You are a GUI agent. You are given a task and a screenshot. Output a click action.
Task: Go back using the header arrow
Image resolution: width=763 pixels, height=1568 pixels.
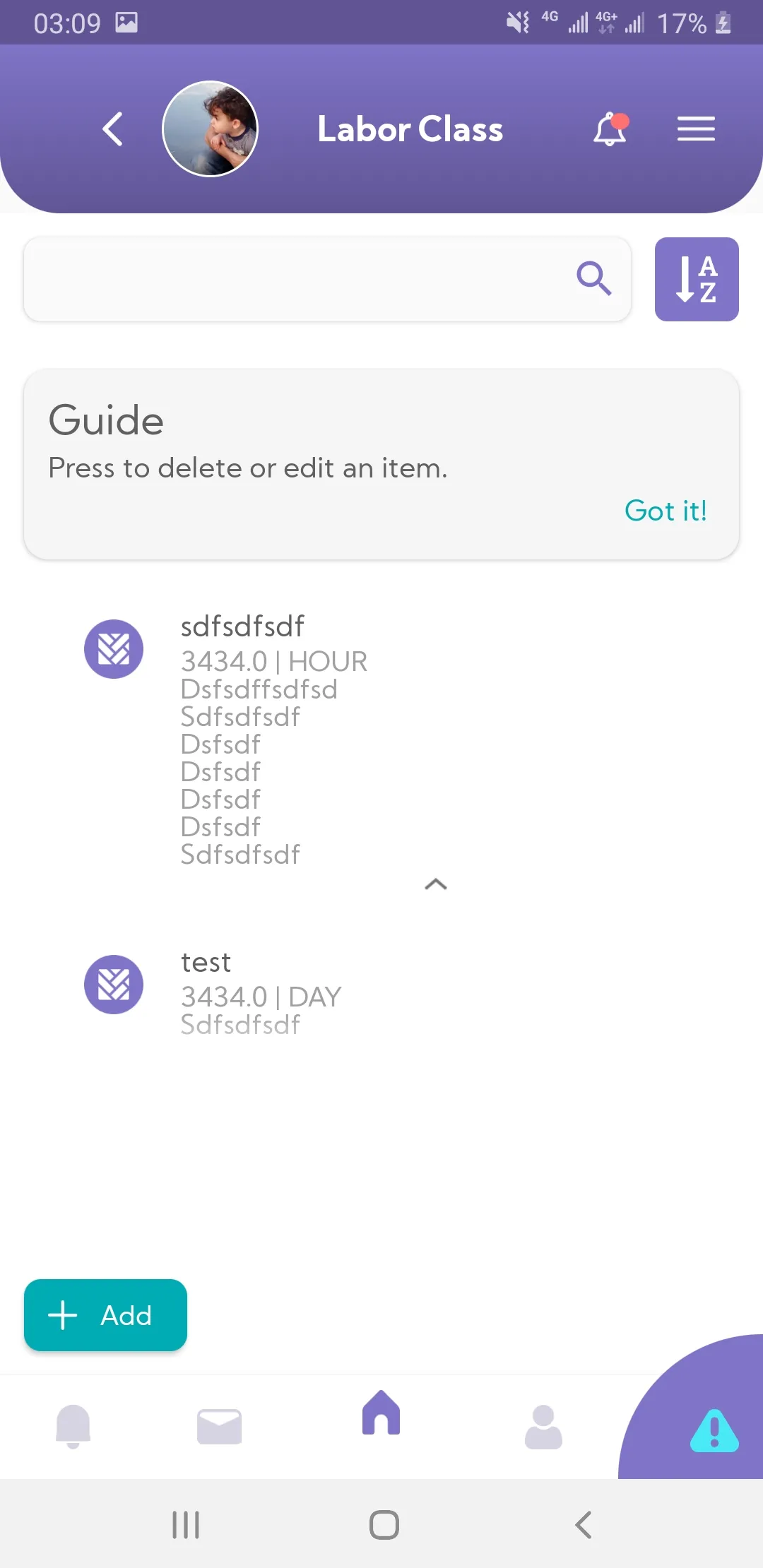[113, 129]
